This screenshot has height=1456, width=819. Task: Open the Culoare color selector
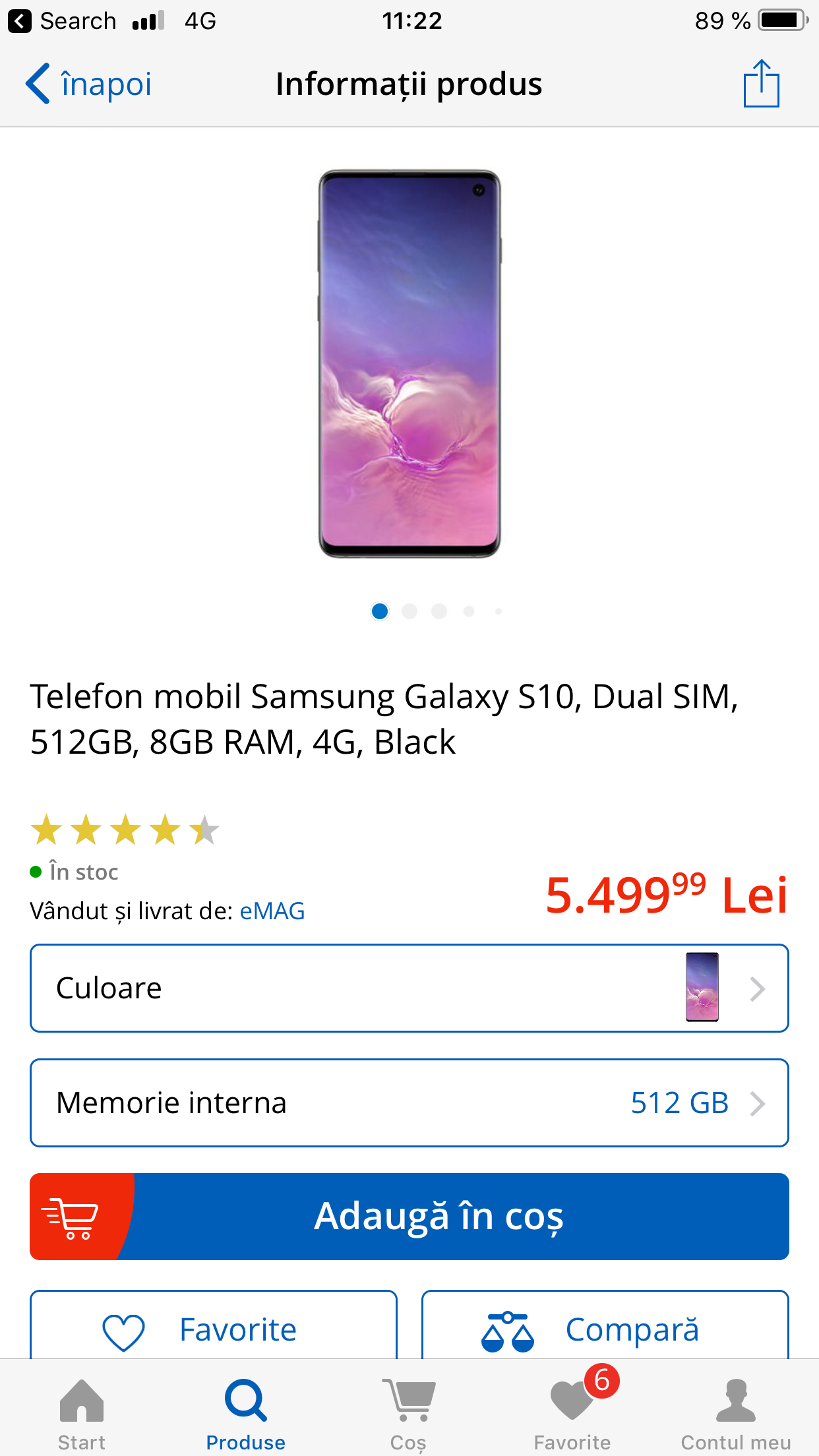point(409,988)
